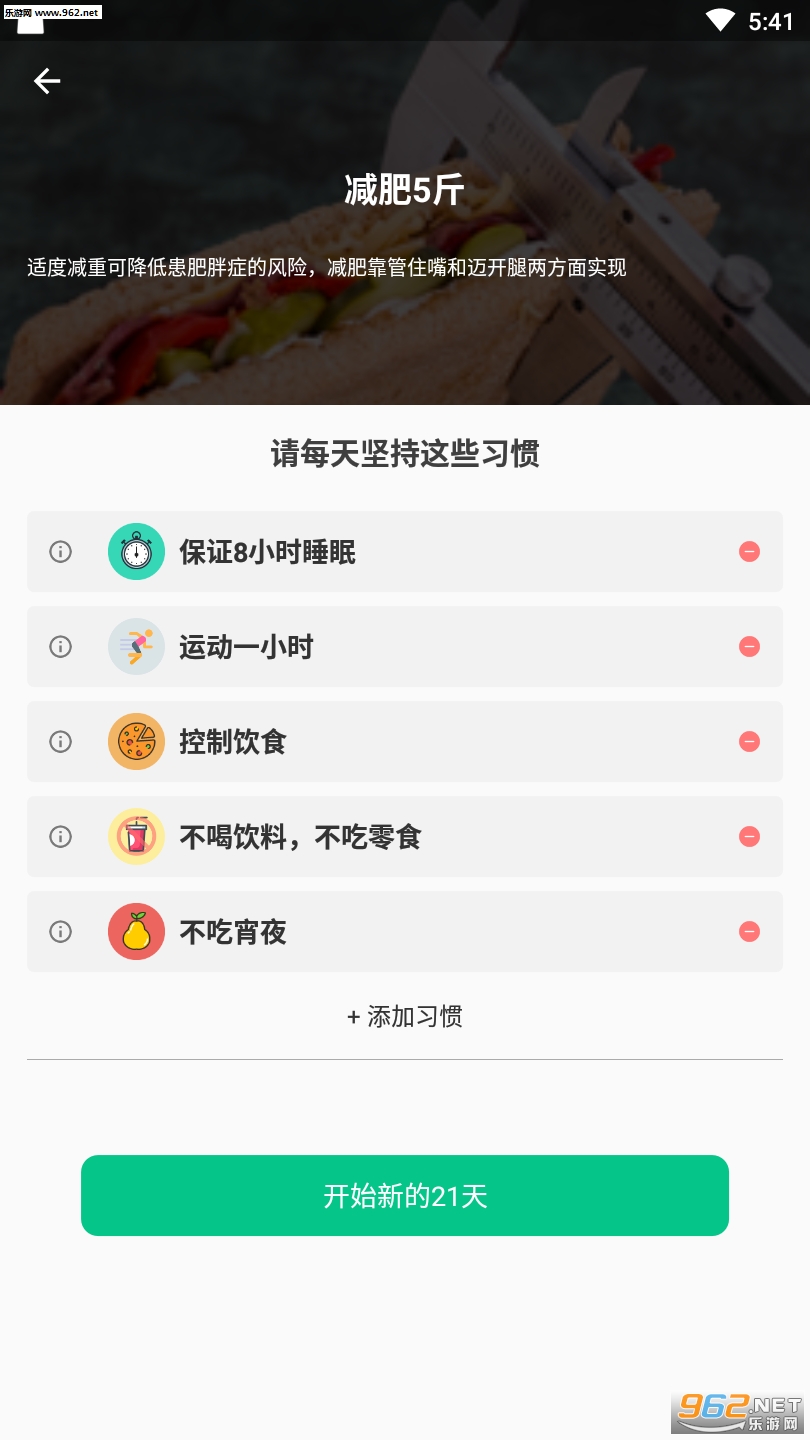Delete the 运动一小时 habit
The width and height of the screenshot is (810, 1440).
[x=749, y=647]
